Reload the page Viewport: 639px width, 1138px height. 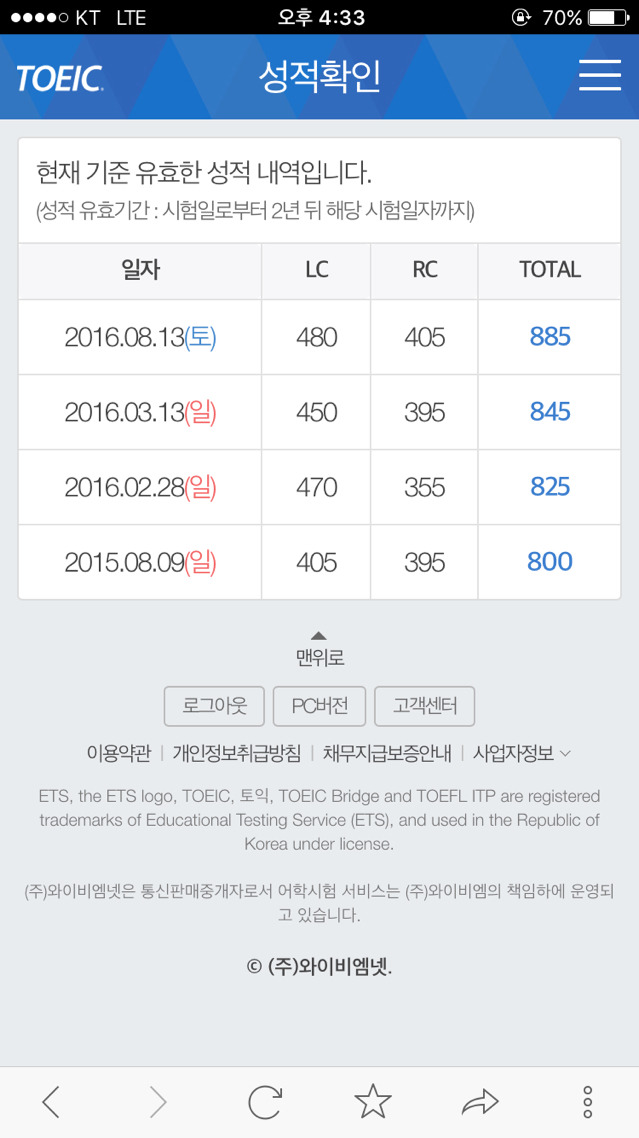click(265, 1101)
